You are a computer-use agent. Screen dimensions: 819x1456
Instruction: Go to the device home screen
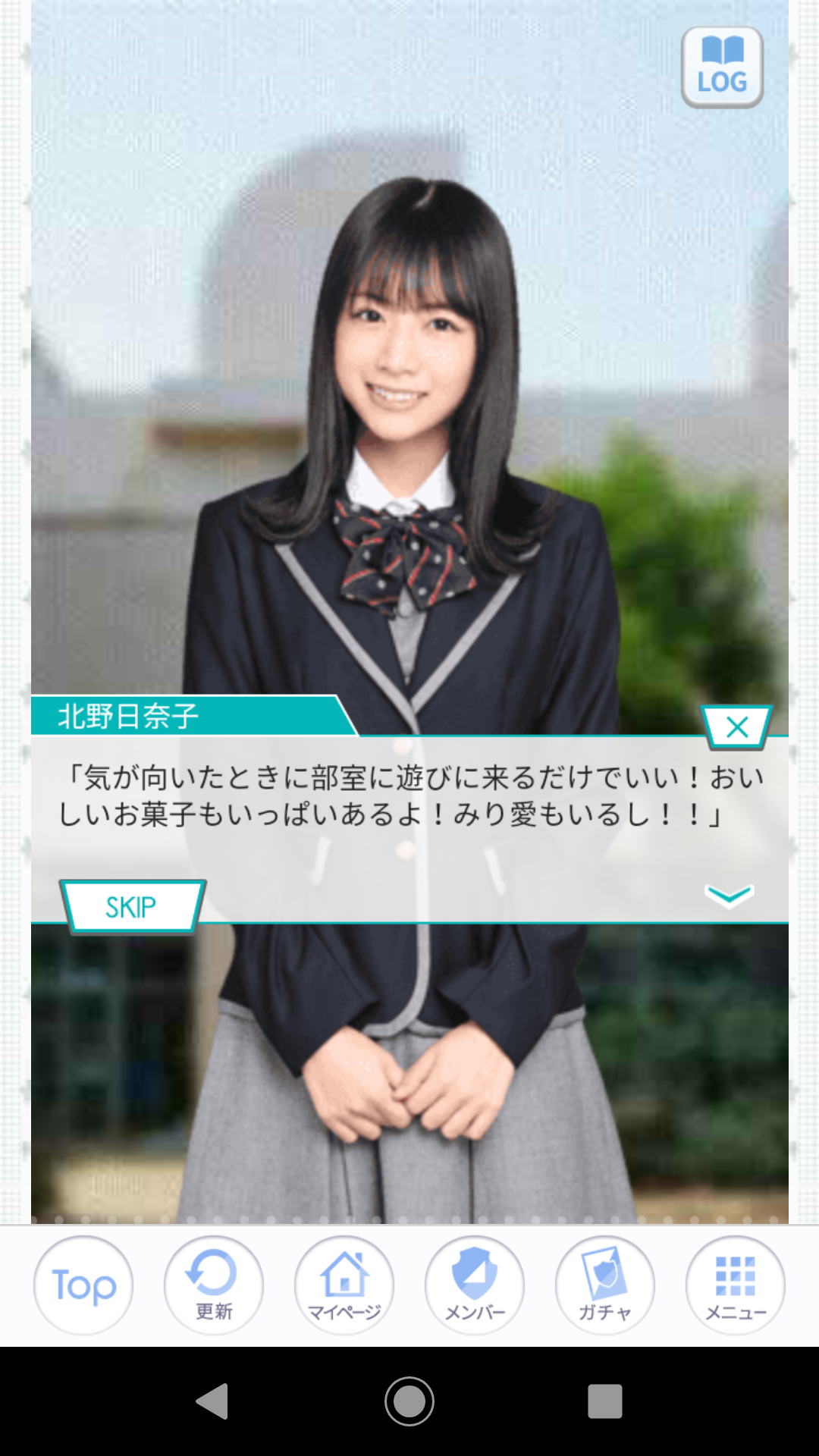(409, 1401)
